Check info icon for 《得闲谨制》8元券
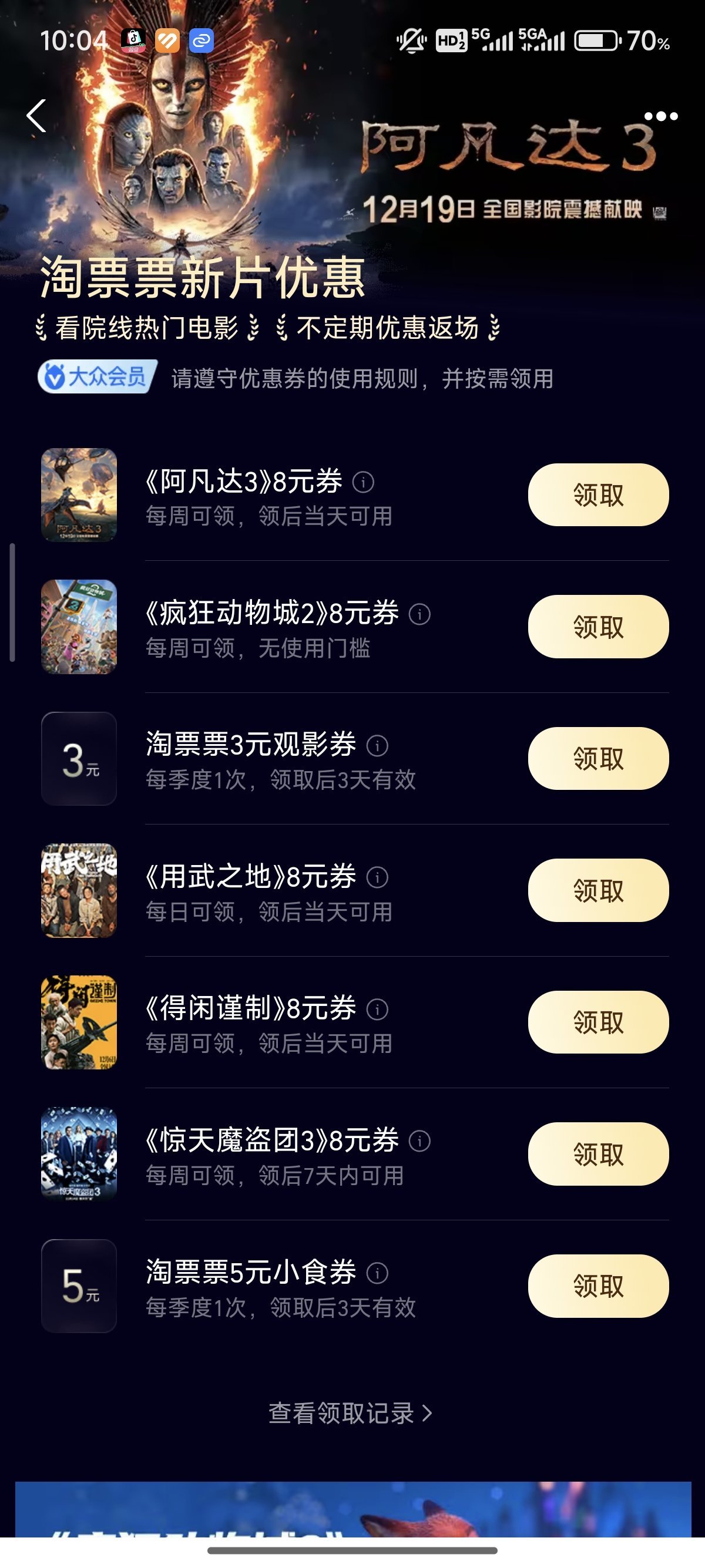 point(377,1010)
